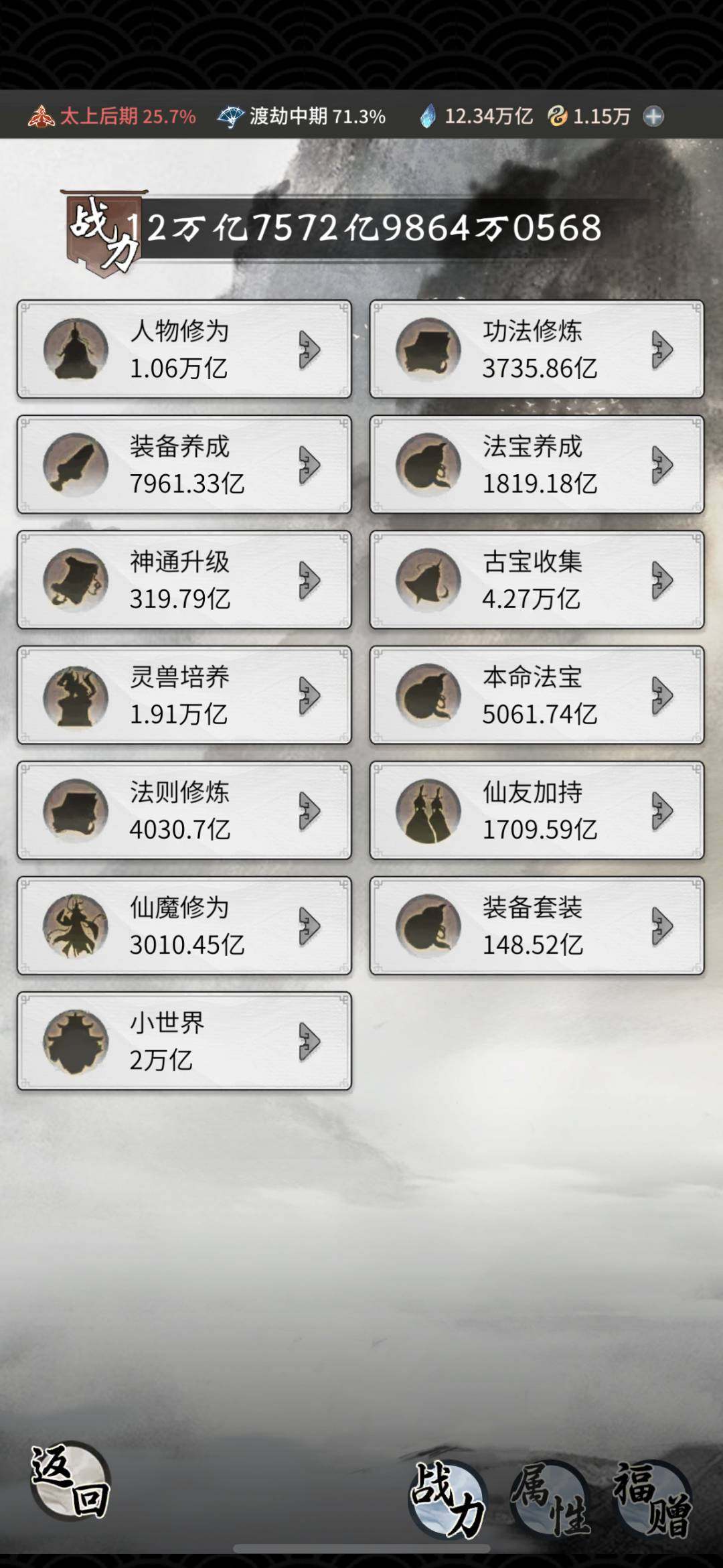The width and height of the screenshot is (723, 1568).
Task: Expand the 功法修炼 detail arrow
Action: [x=660, y=350]
